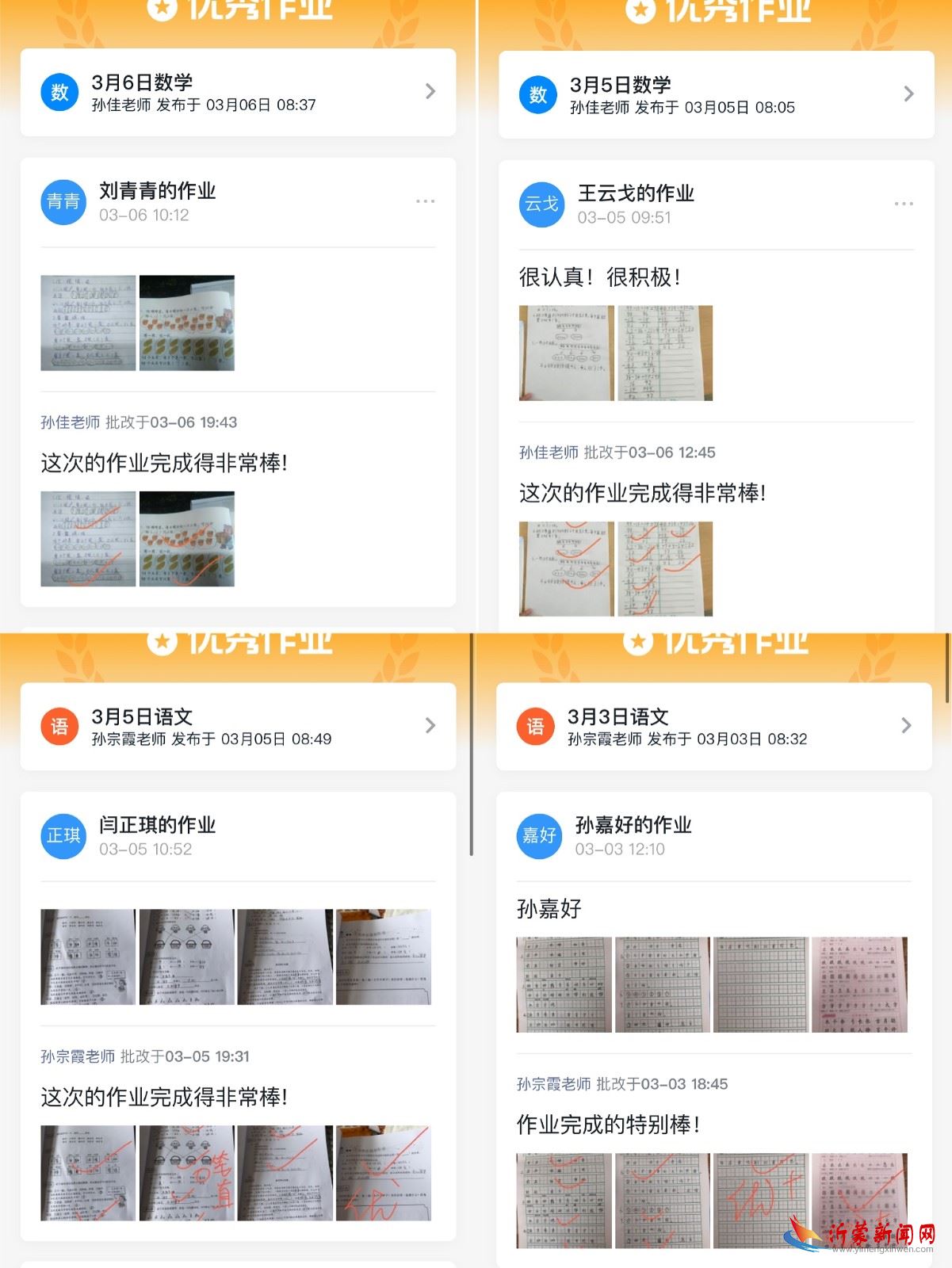Open 刘青青's 青青 avatar icon
952x1268 pixels.
click(x=63, y=202)
